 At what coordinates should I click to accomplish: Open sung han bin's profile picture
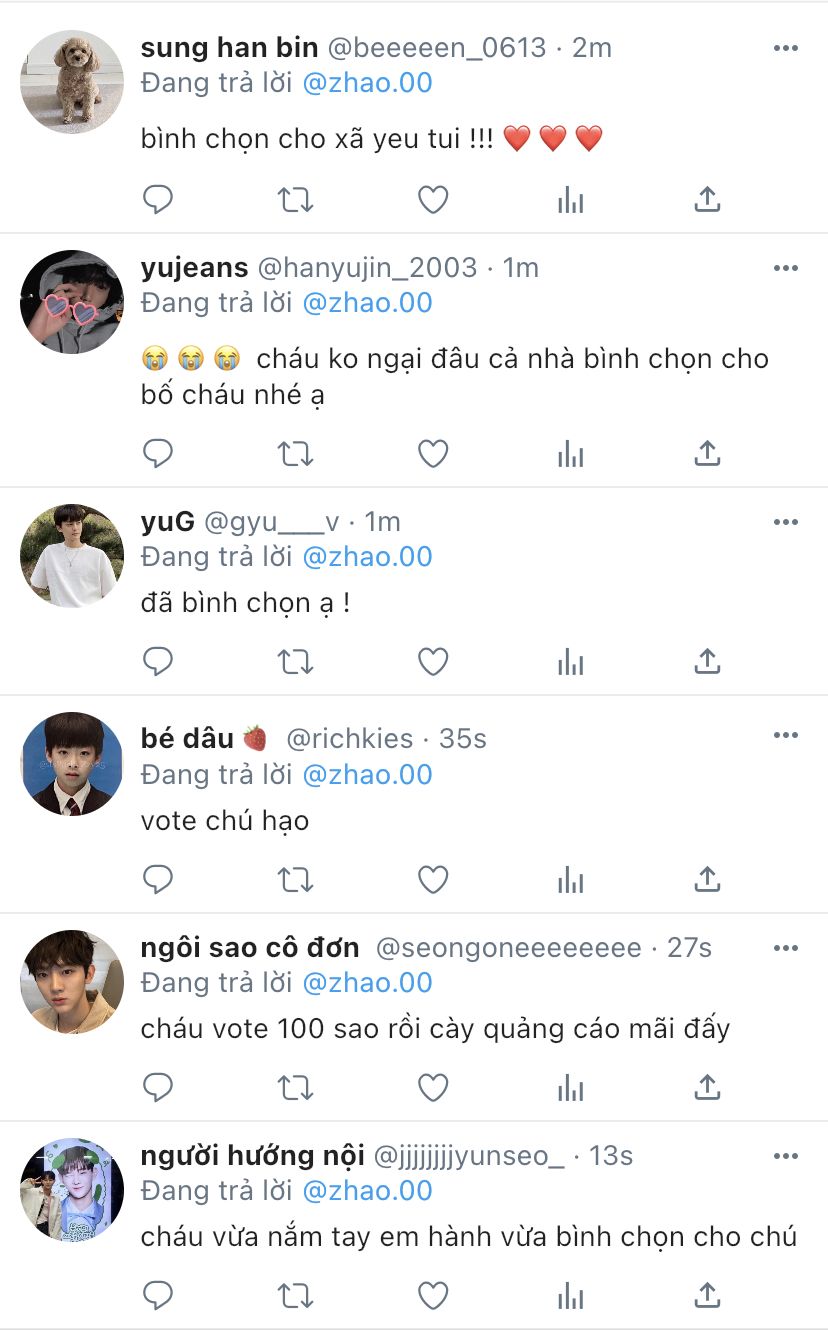[72, 81]
